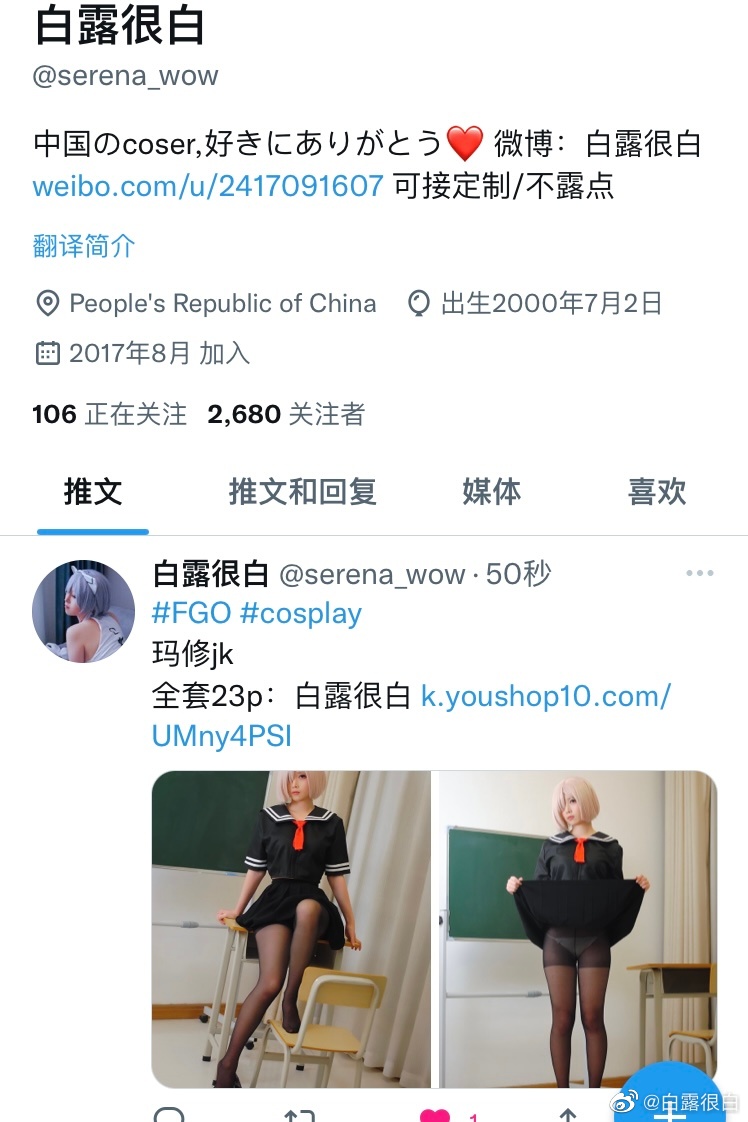The image size is (748, 1122).
Task: View the 2,680 关注者 followers list
Action: click(x=286, y=414)
